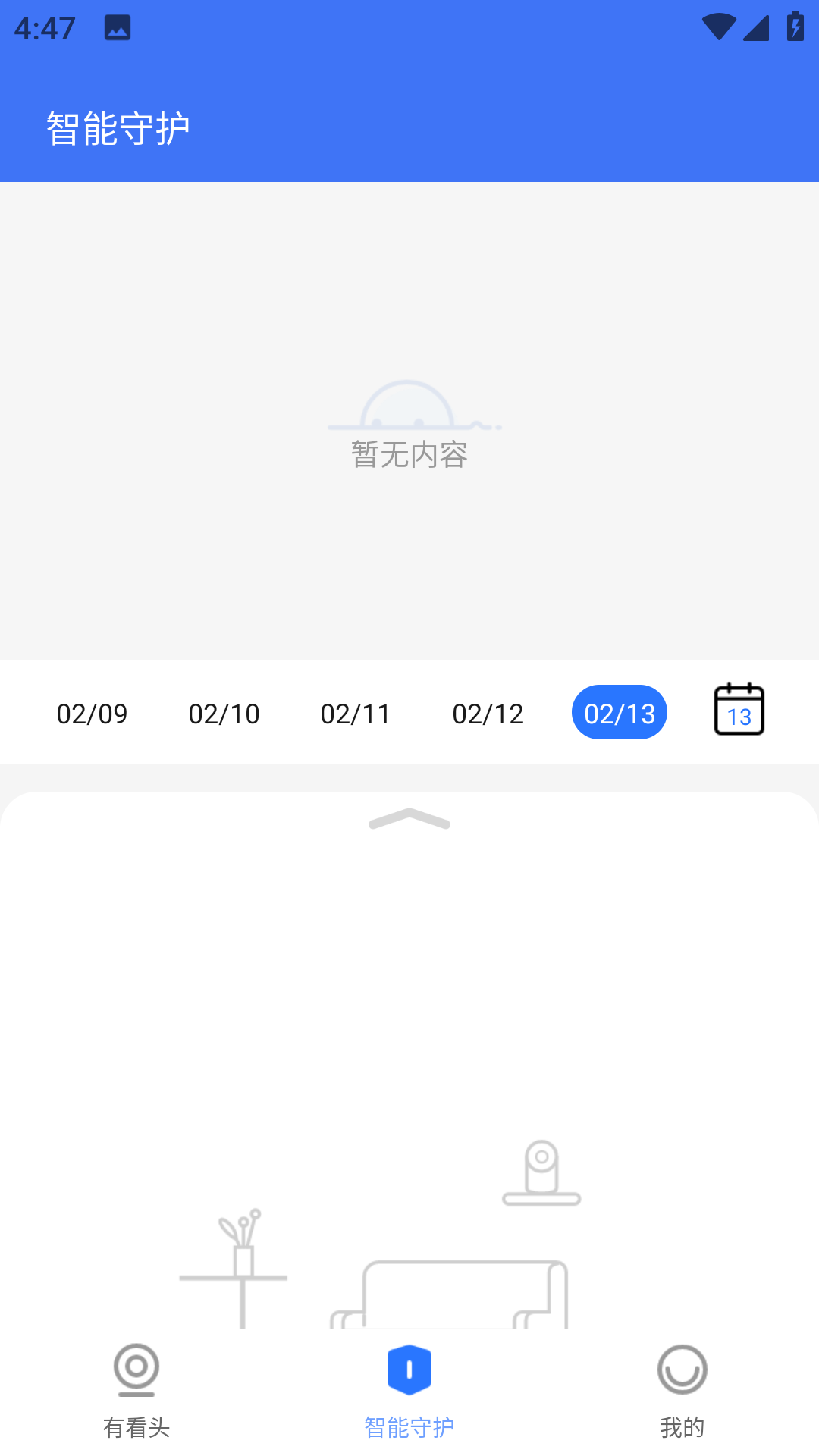This screenshot has width=819, height=1456.
Task: Select the 02/10 date
Action: (224, 713)
